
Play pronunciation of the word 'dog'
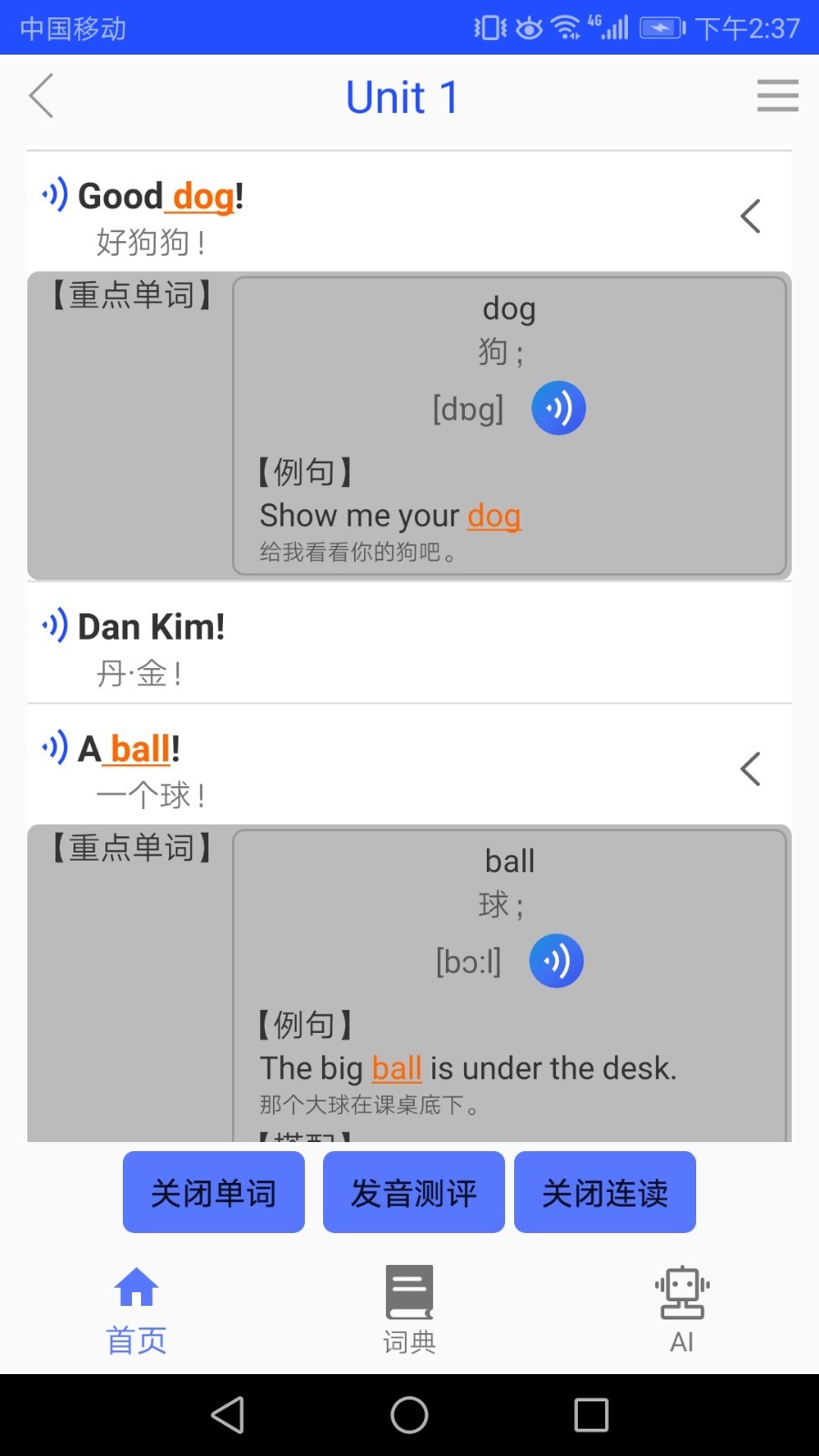tap(558, 408)
